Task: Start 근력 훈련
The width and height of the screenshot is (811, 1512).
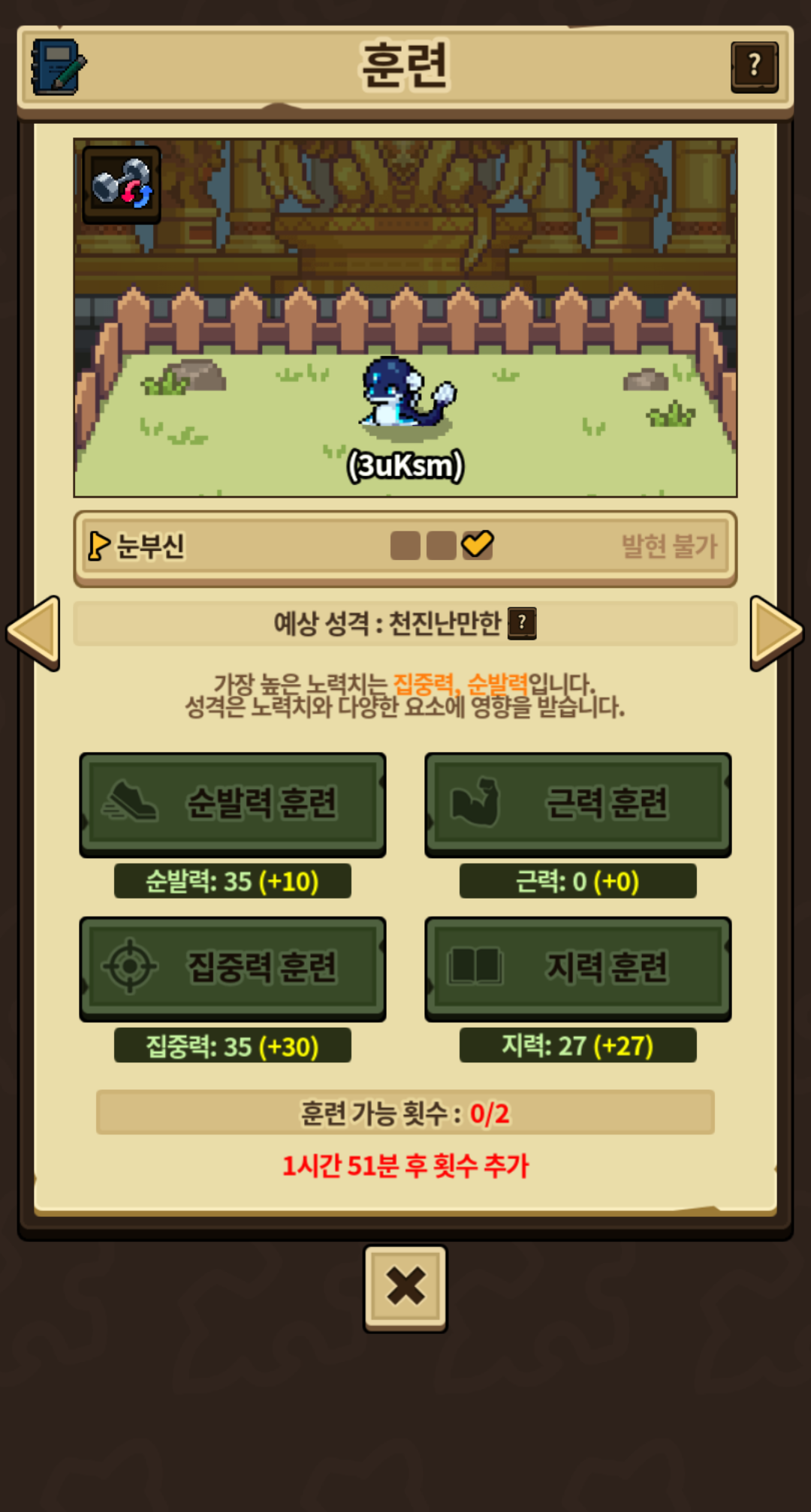Action: 577,803
